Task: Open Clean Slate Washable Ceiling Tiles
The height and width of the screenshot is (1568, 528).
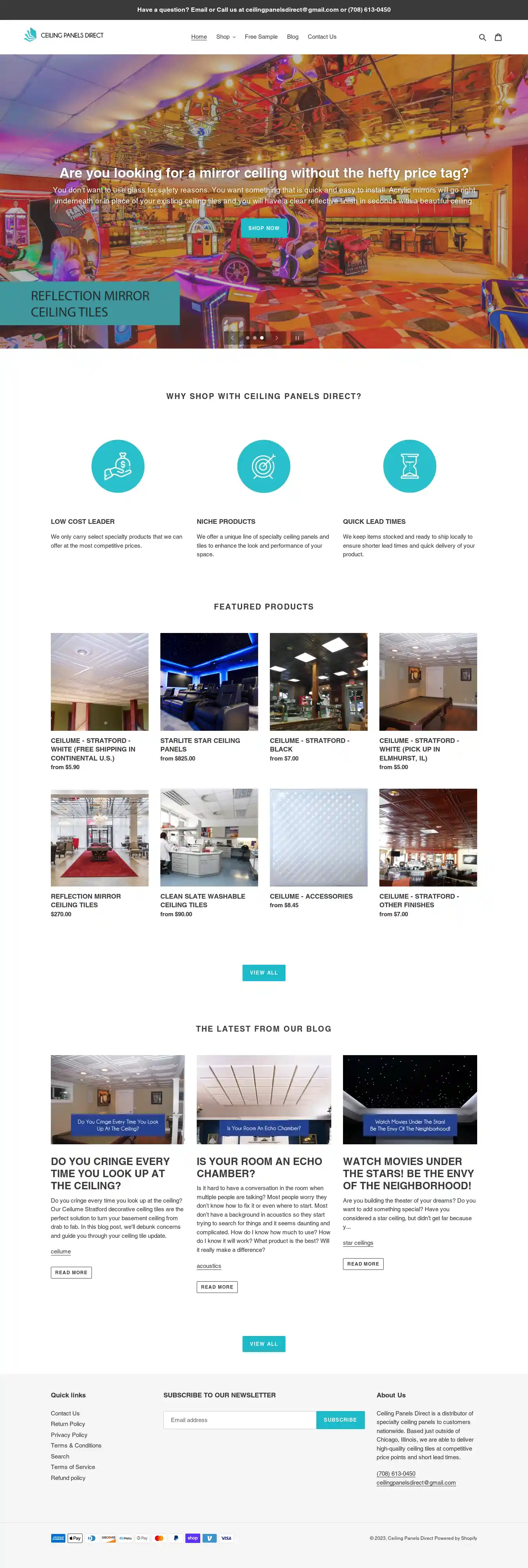Action: [x=208, y=838]
